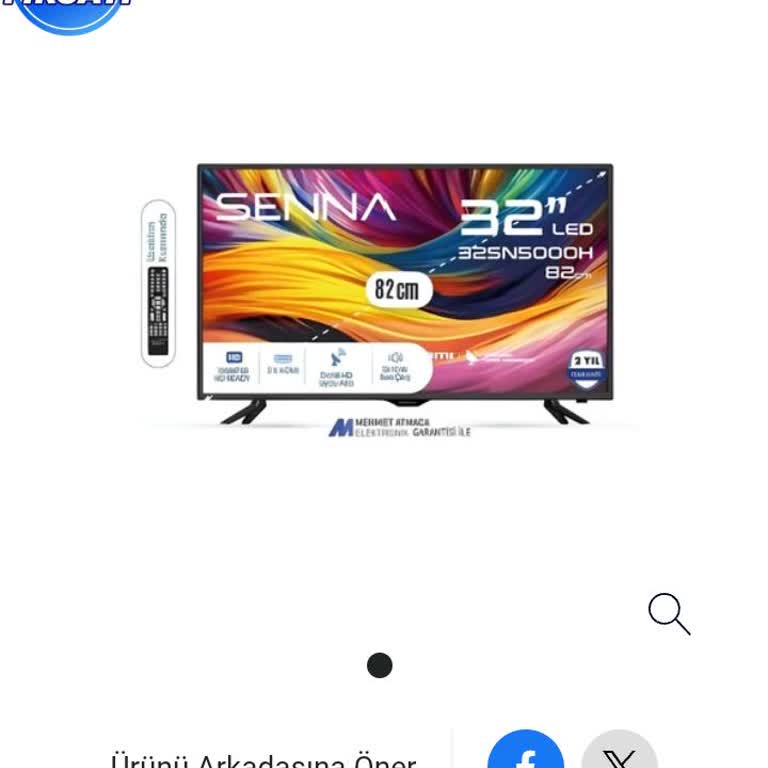Viewport: 768px width, 768px height.
Task: Tap the magnifier to zoom product image
Action: (x=669, y=613)
